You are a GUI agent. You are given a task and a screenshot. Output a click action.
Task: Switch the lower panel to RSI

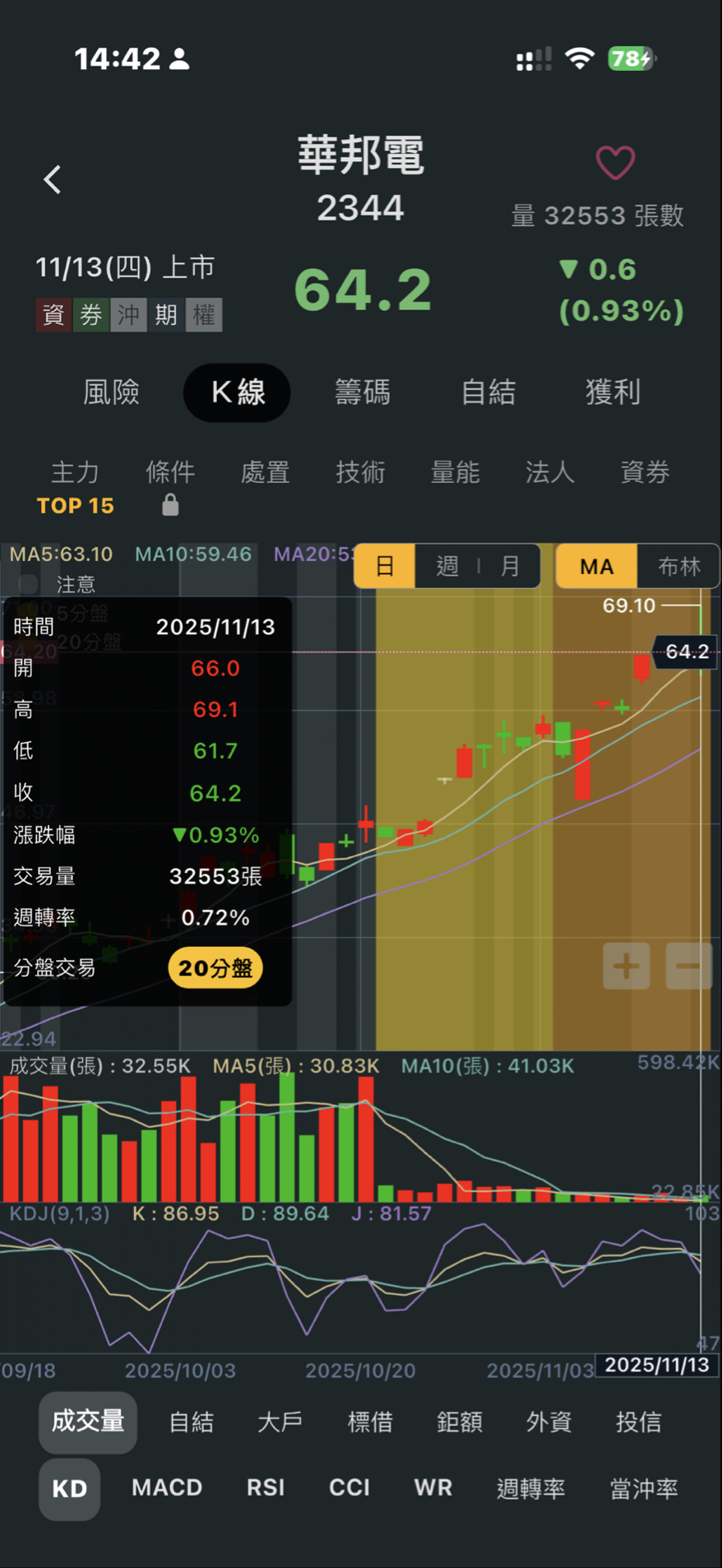[266, 1487]
